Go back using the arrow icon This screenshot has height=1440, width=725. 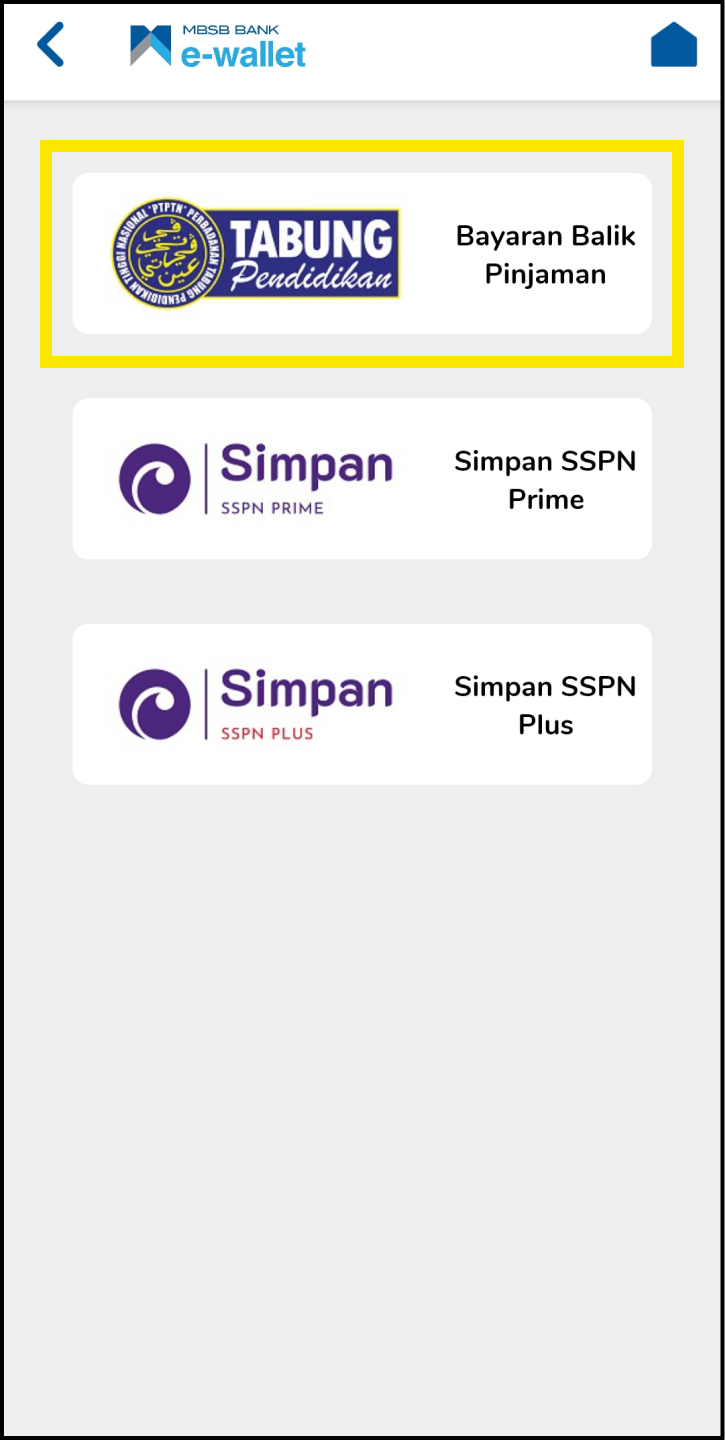click(x=50, y=45)
